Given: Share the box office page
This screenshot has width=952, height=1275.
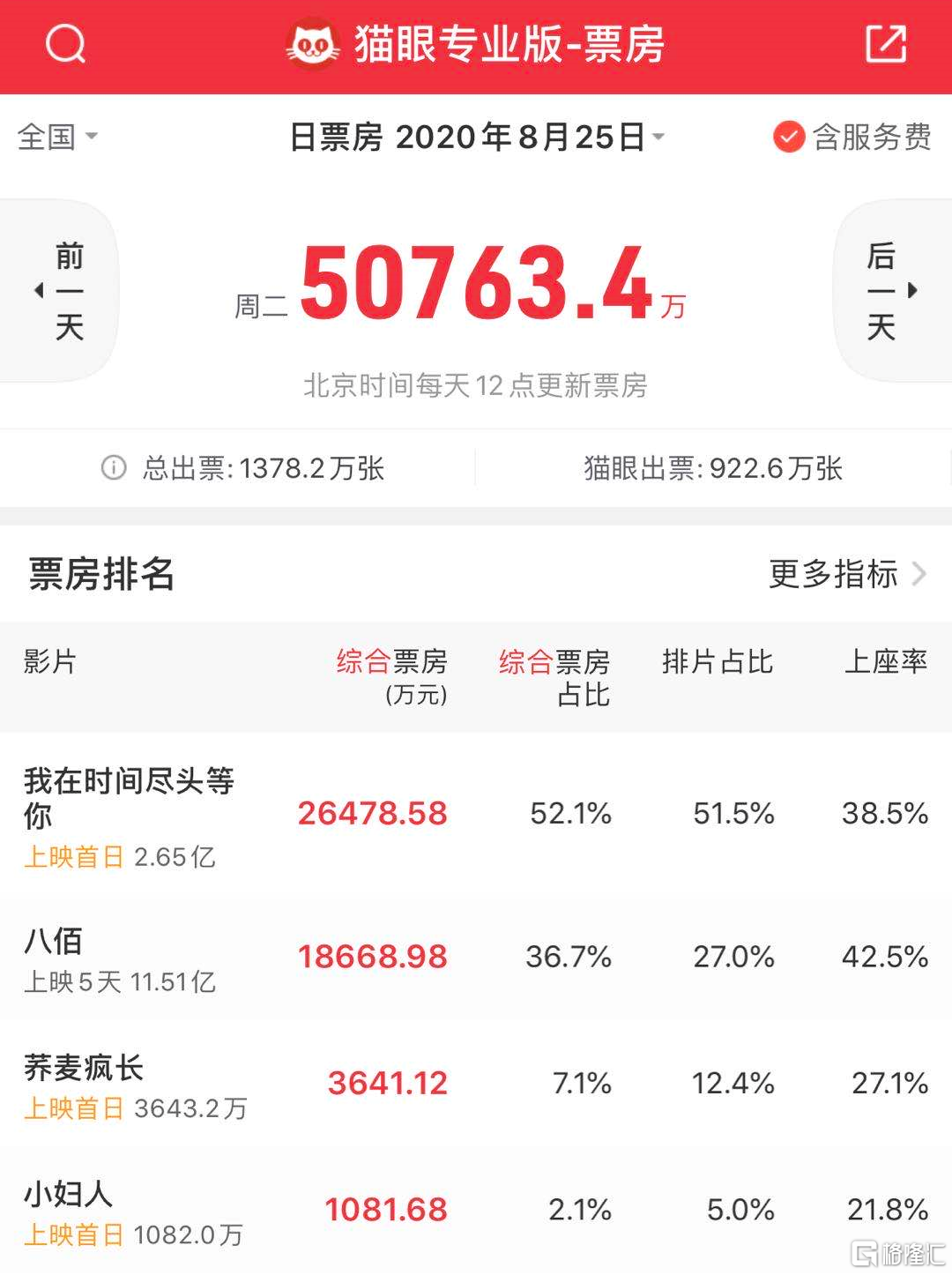Looking at the screenshot, I should coord(885,44).
